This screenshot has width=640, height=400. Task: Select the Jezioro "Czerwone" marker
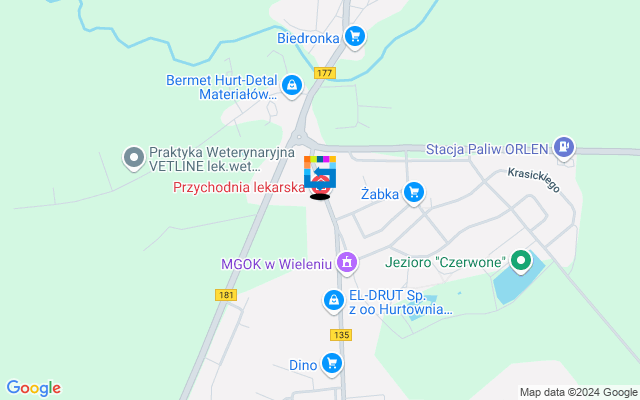520,264
